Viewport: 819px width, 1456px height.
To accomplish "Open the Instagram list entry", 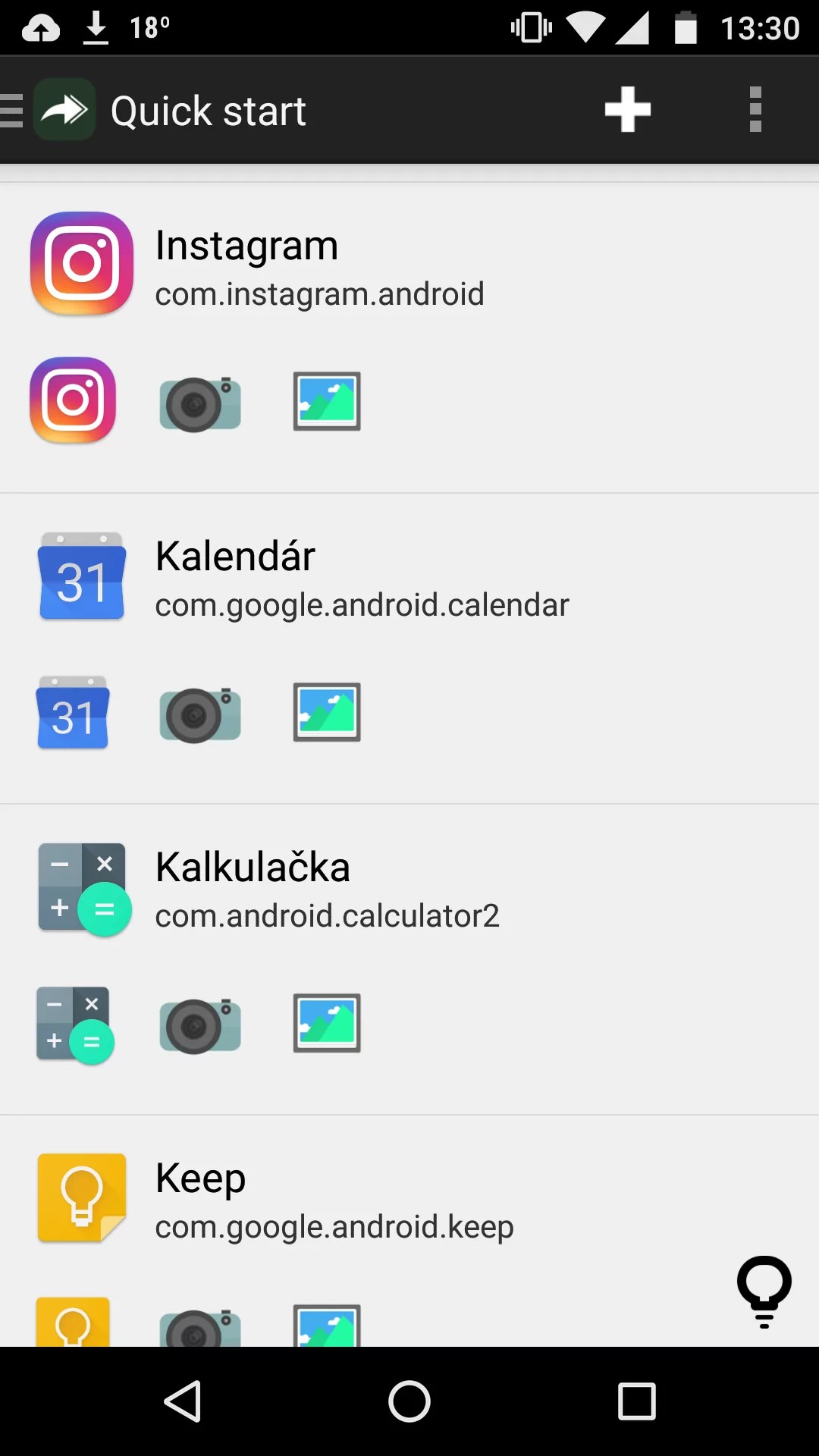I will (x=318, y=265).
